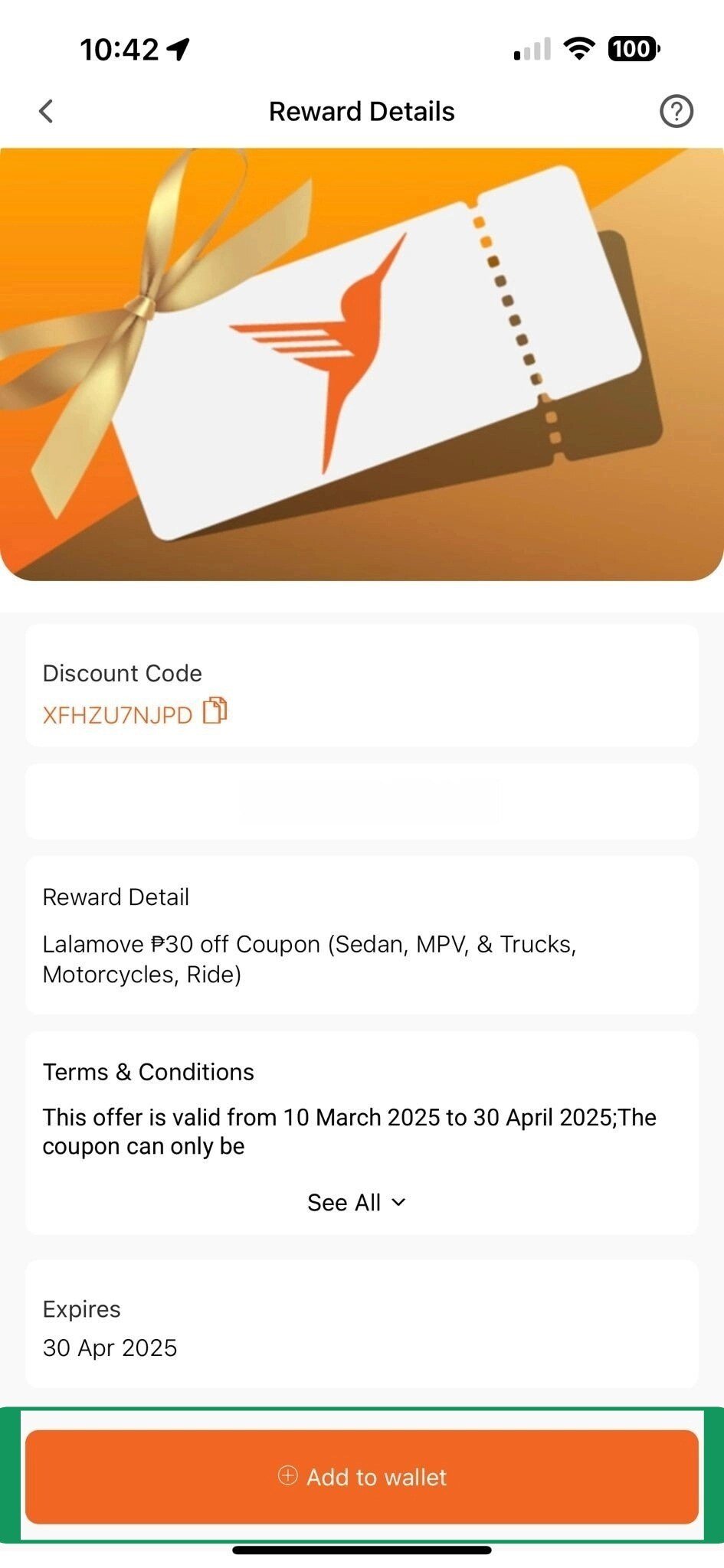Open the help question mark icon
The width and height of the screenshot is (724, 1568).
(x=676, y=112)
